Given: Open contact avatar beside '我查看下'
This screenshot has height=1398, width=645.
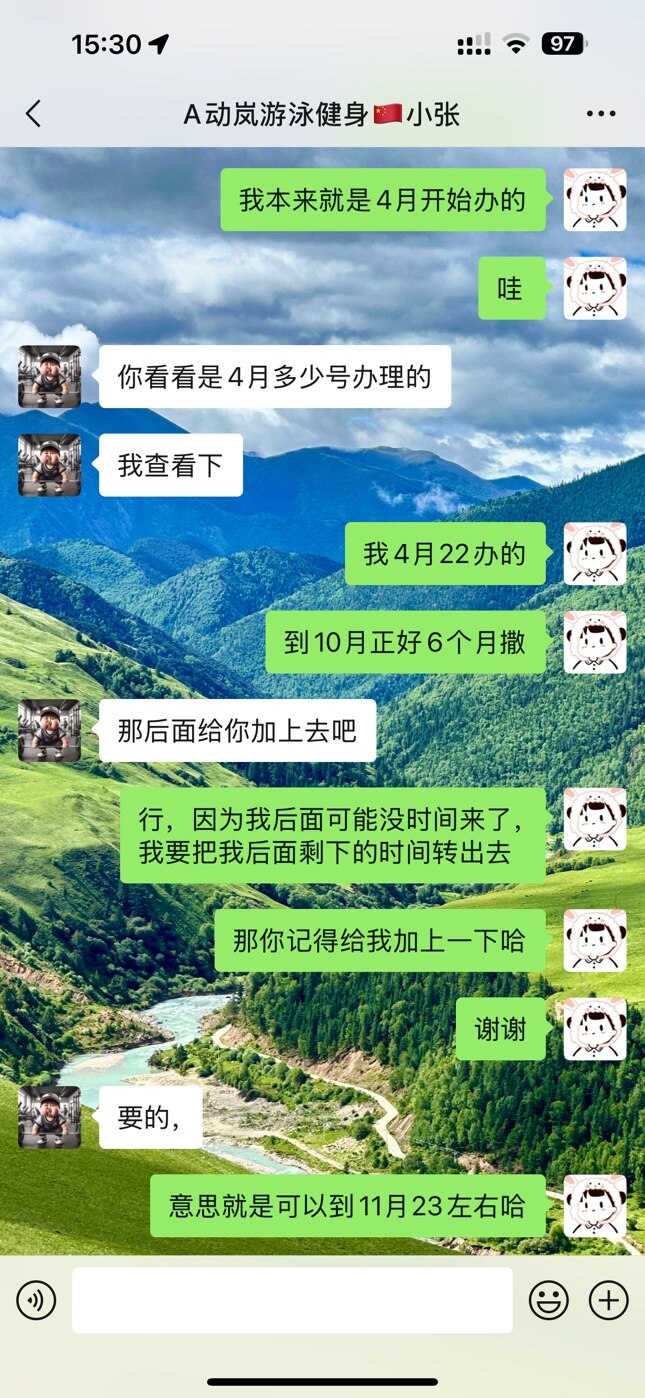Looking at the screenshot, I should click(49, 465).
